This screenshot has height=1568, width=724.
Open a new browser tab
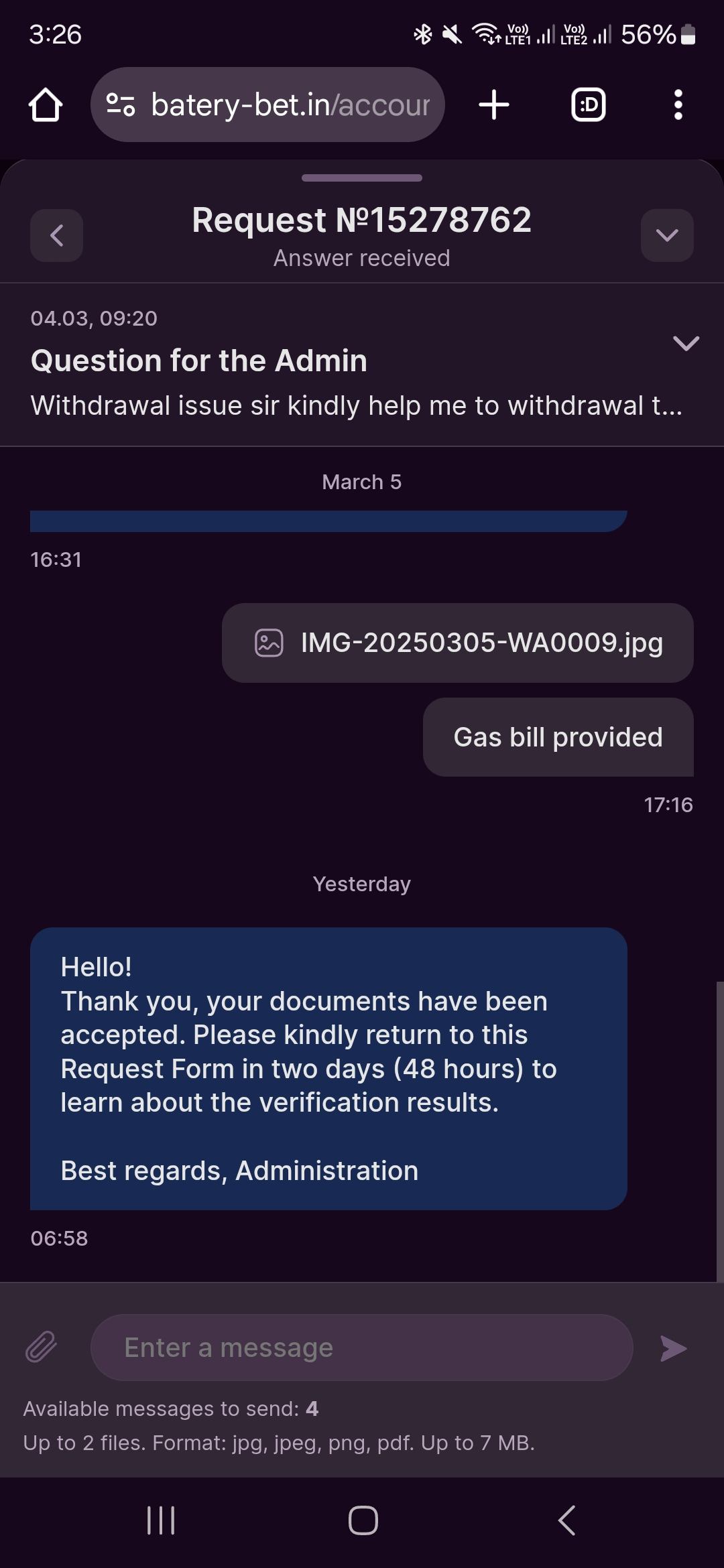[x=494, y=105]
